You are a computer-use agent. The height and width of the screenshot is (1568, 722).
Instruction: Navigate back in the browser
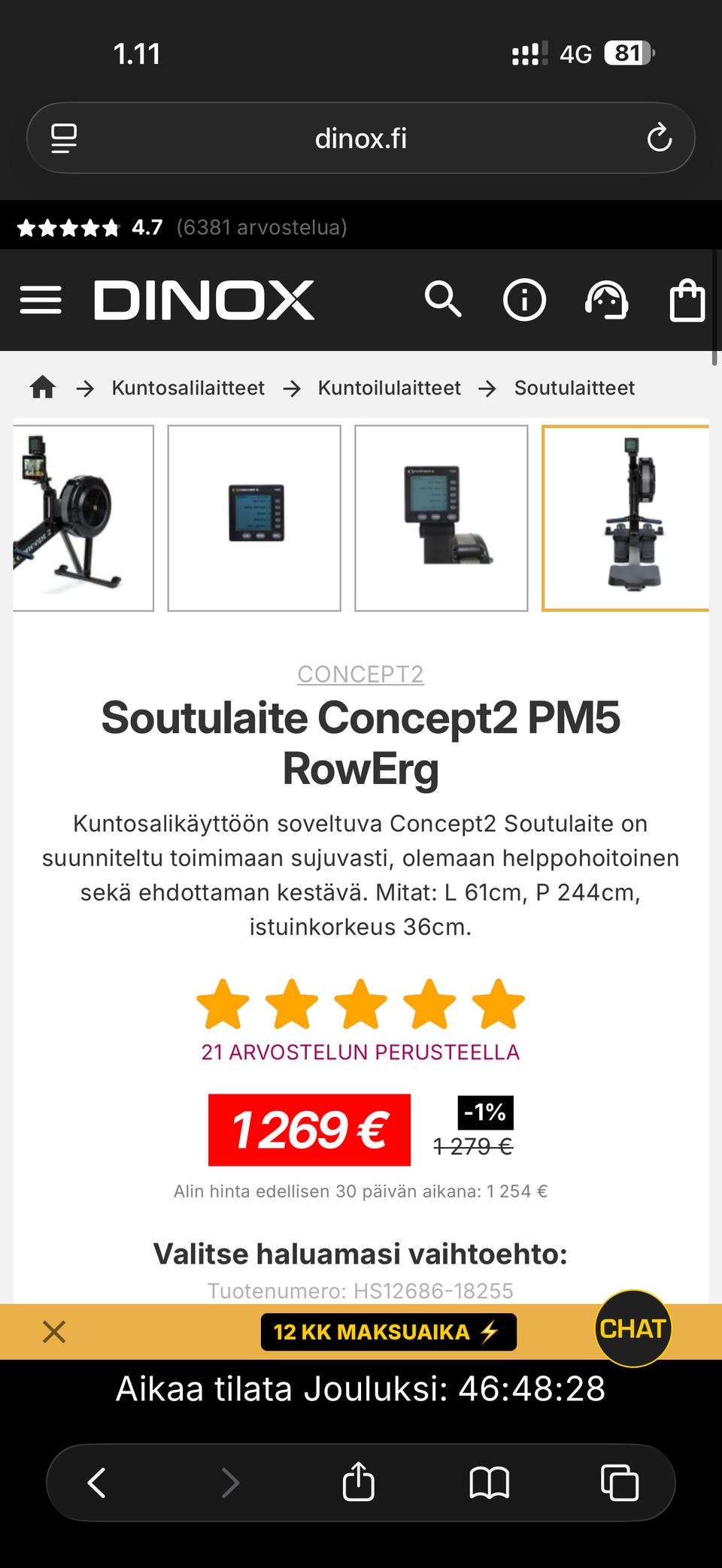tap(97, 1482)
